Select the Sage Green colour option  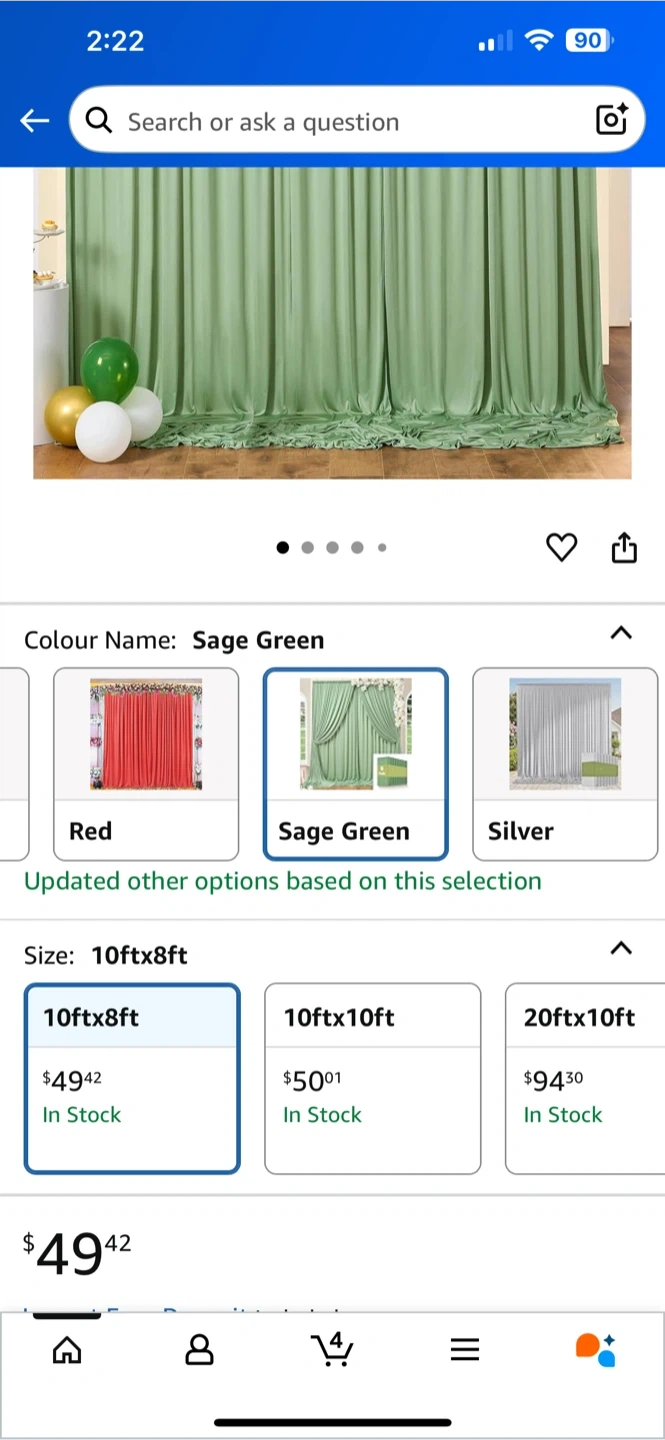coord(355,764)
